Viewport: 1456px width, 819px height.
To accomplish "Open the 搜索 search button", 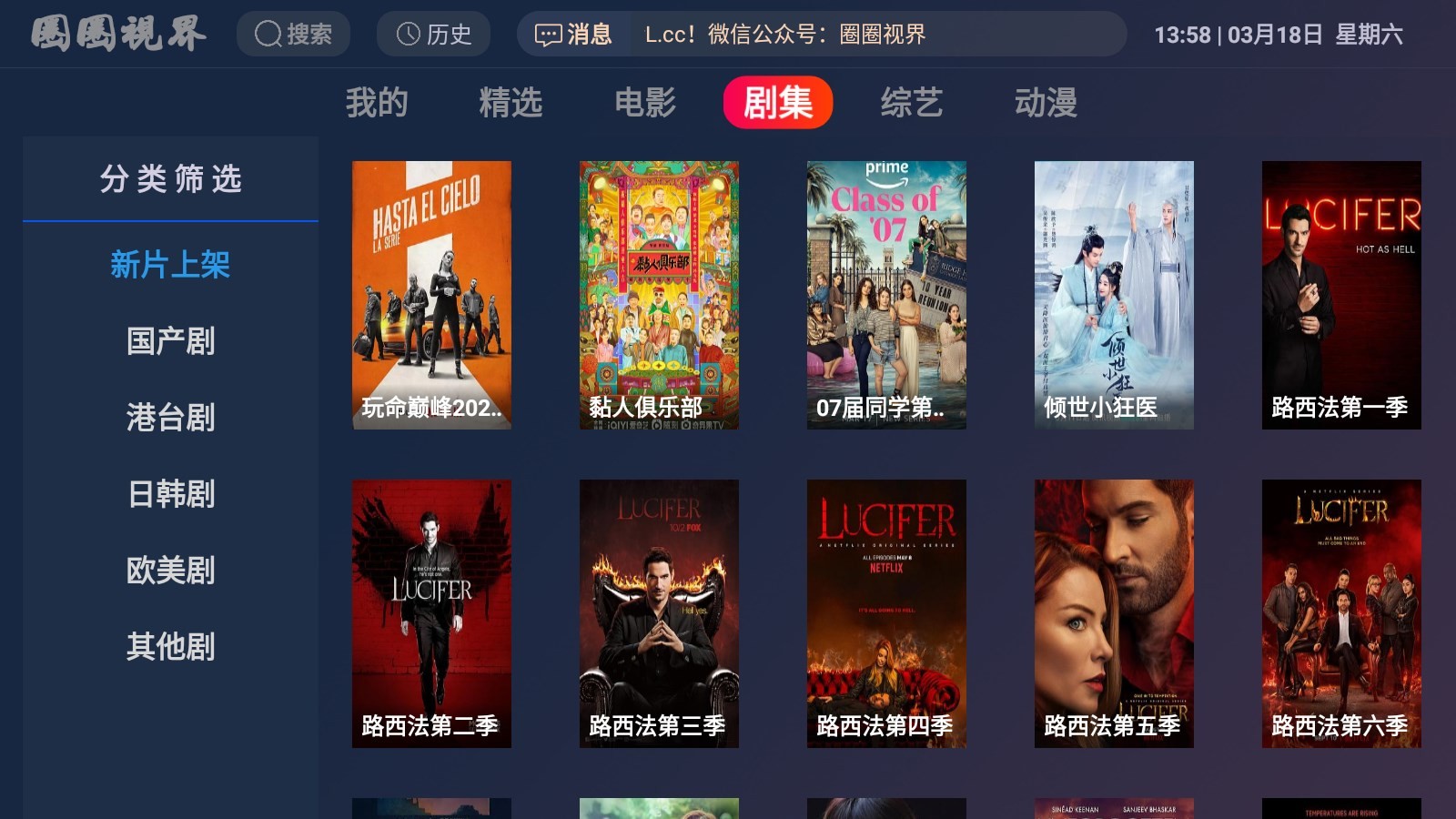I will pyautogui.click(x=293, y=35).
